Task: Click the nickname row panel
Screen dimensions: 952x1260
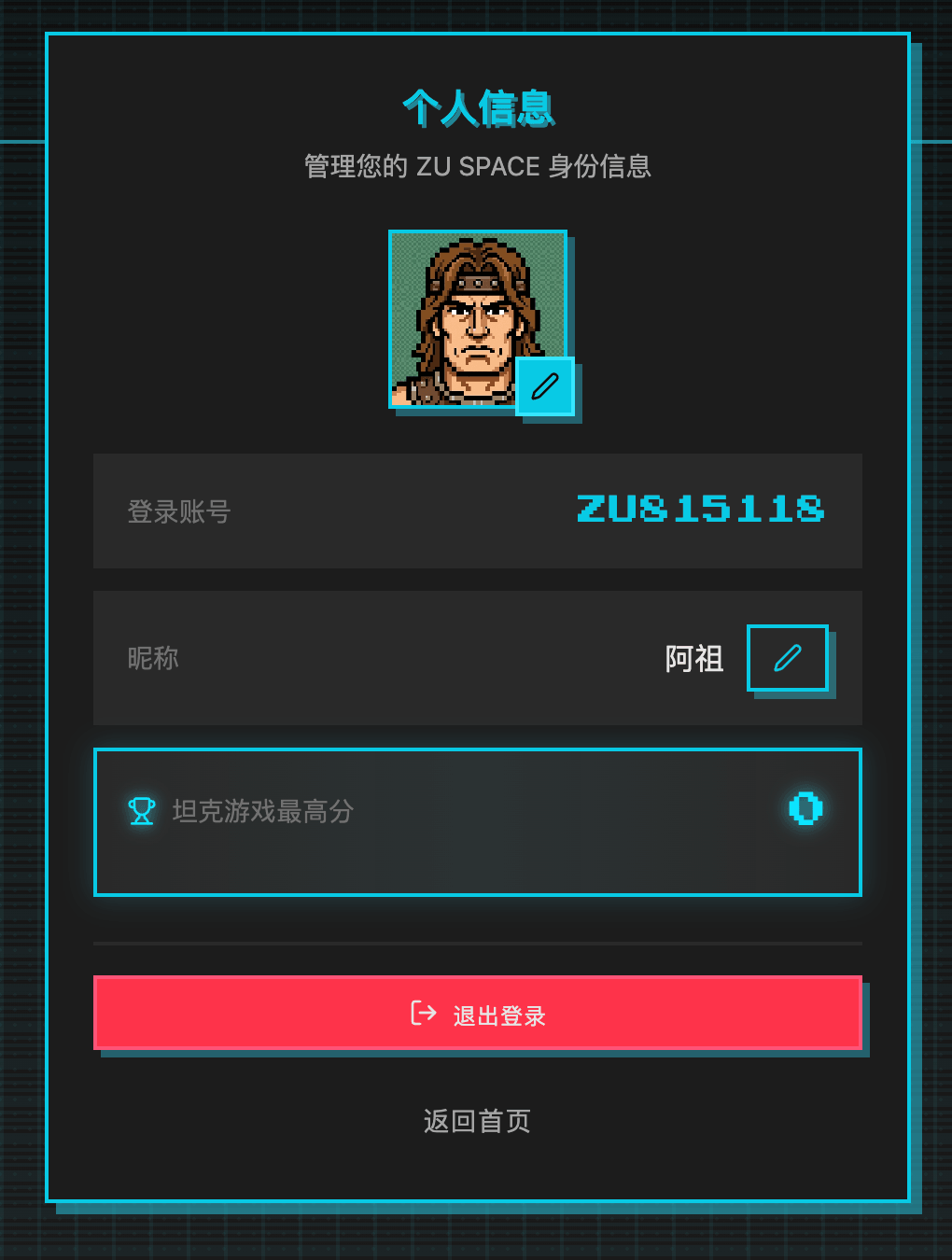Action: 420,659
